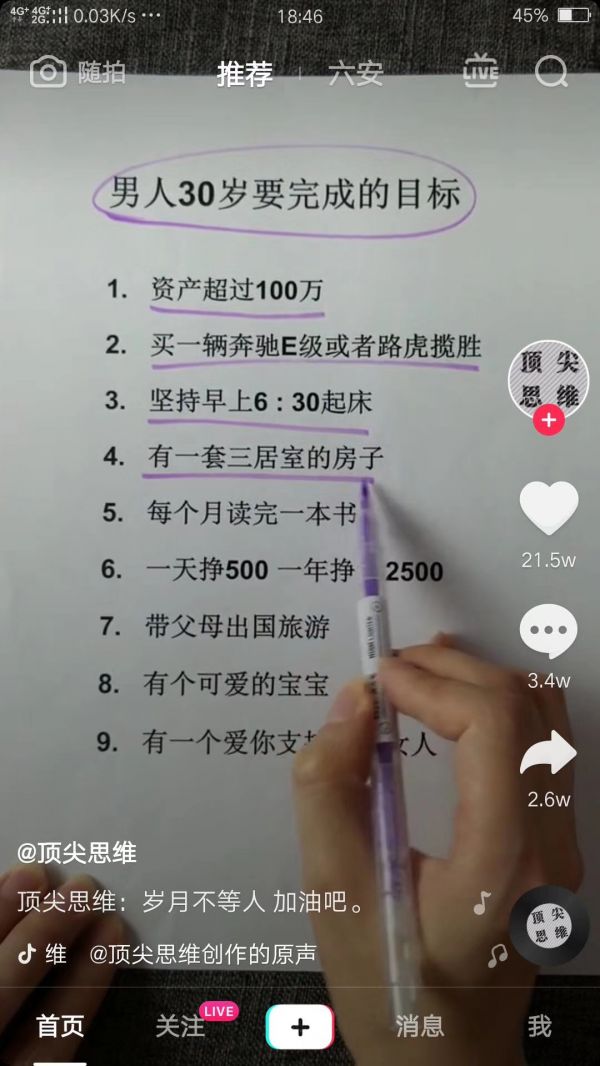Follow 顶尖思维 with the red plus
The width and height of the screenshot is (600, 1066).
[x=548, y=420]
